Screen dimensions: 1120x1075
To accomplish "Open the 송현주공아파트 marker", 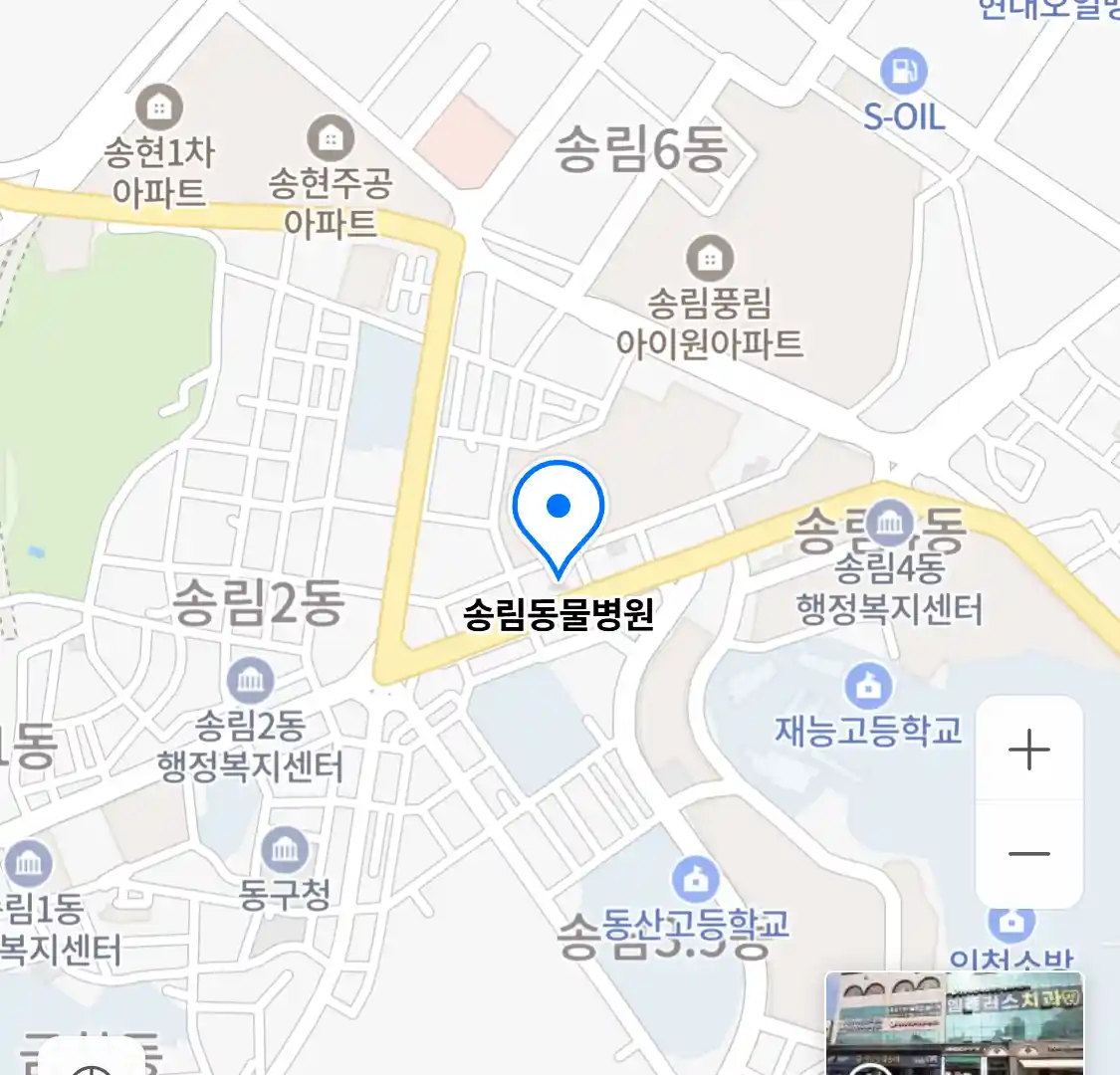I will pyautogui.click(x=331, y=138).
